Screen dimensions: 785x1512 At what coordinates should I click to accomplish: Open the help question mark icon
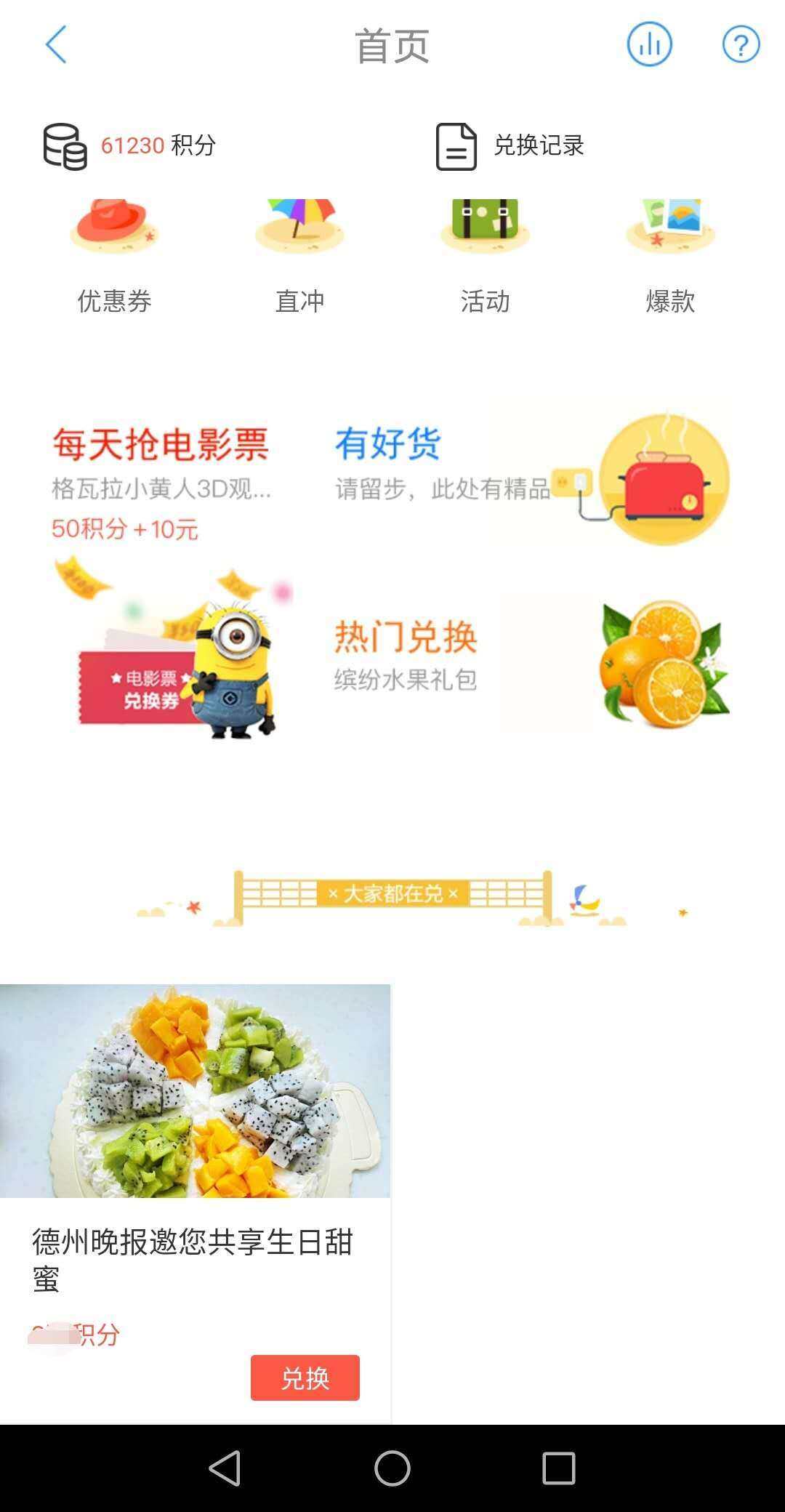pos(741,45)
